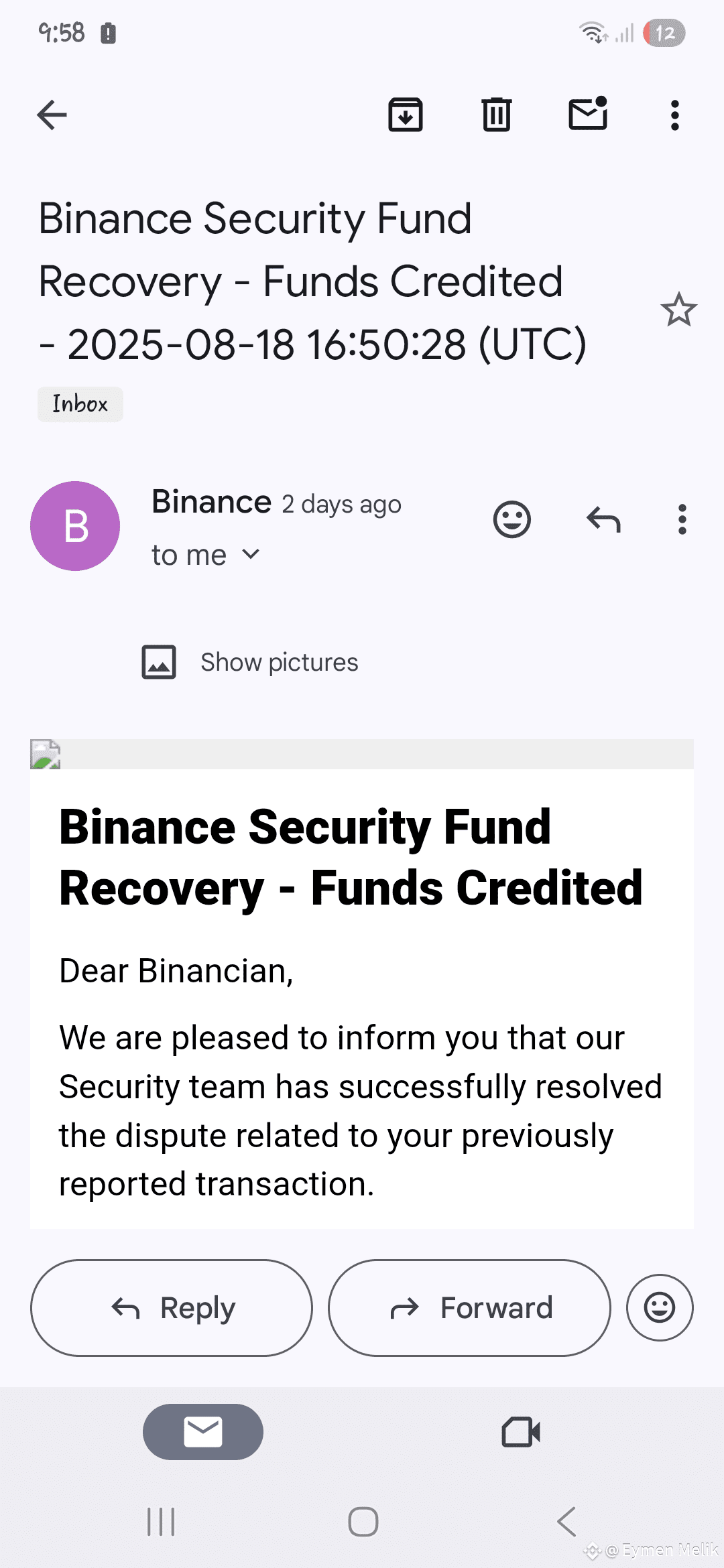
Task: Tap the Inbox label chip
Action: 80,404
